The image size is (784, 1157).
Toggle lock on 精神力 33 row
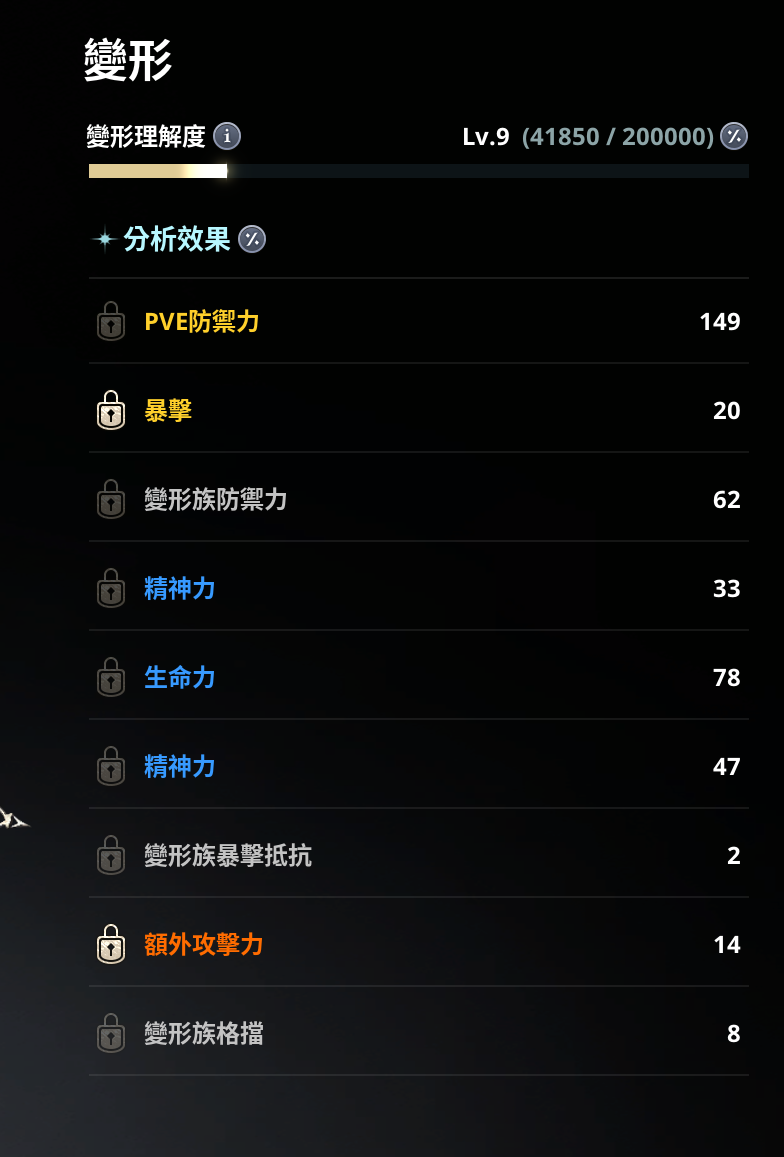[x=111, y=589]
